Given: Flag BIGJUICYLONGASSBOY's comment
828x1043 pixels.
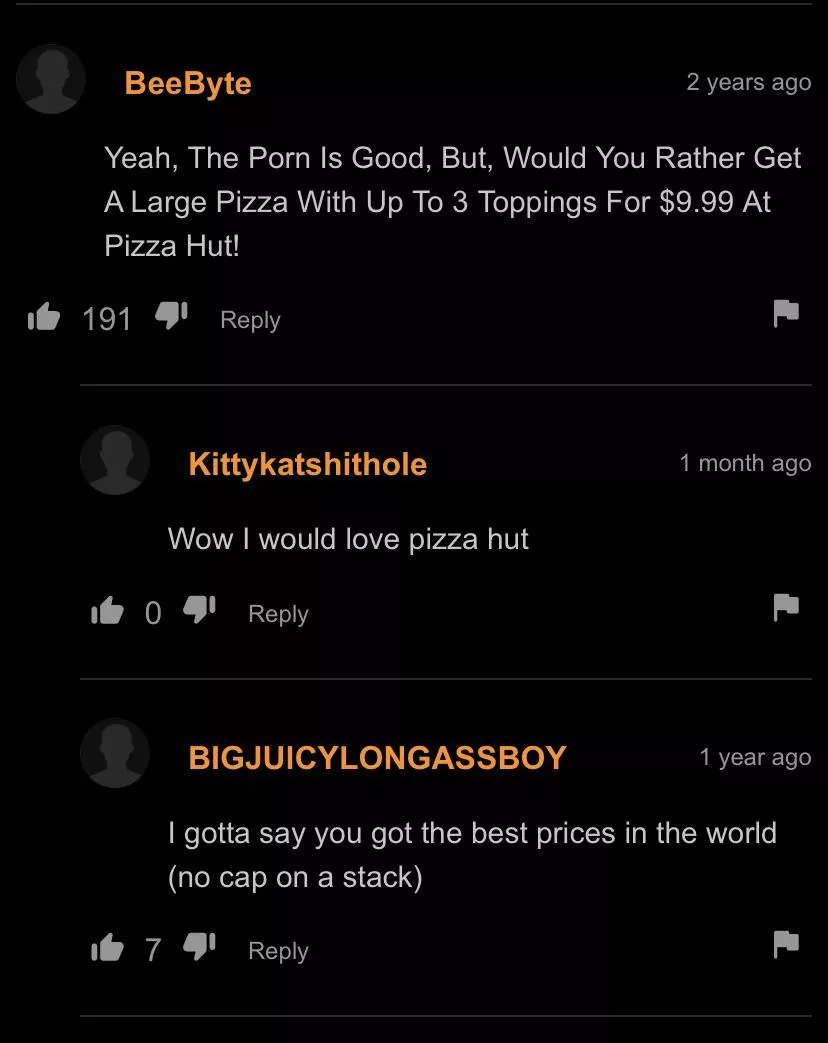Looking at the screenshot, I should [787, 943].
